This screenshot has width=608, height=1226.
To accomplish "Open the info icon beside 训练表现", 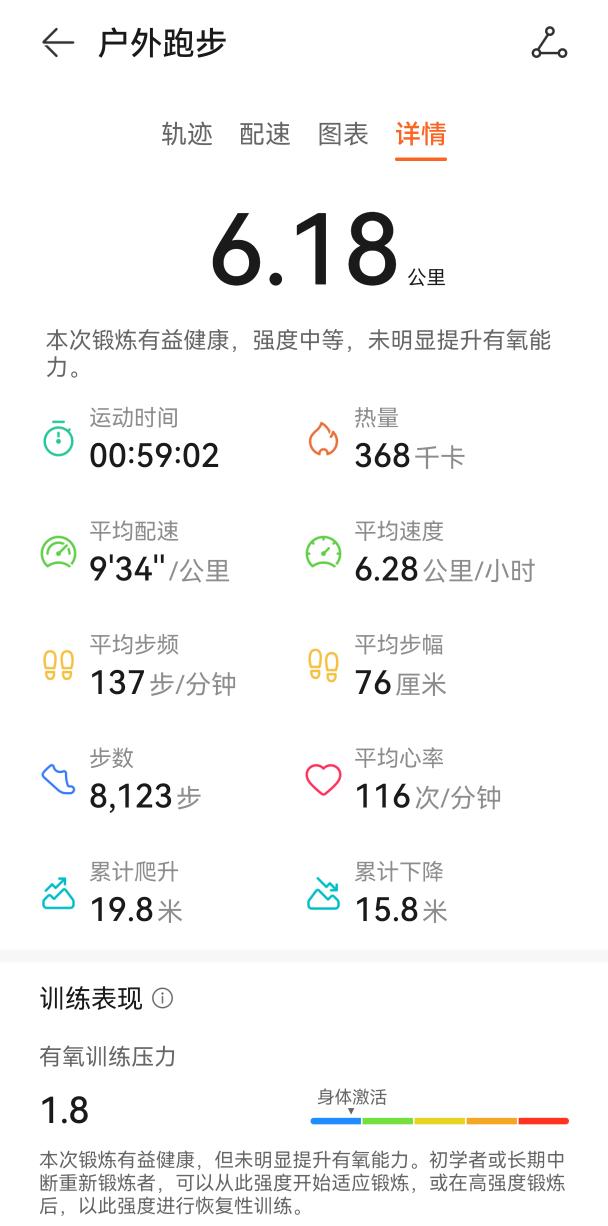I will pos(162,998).
